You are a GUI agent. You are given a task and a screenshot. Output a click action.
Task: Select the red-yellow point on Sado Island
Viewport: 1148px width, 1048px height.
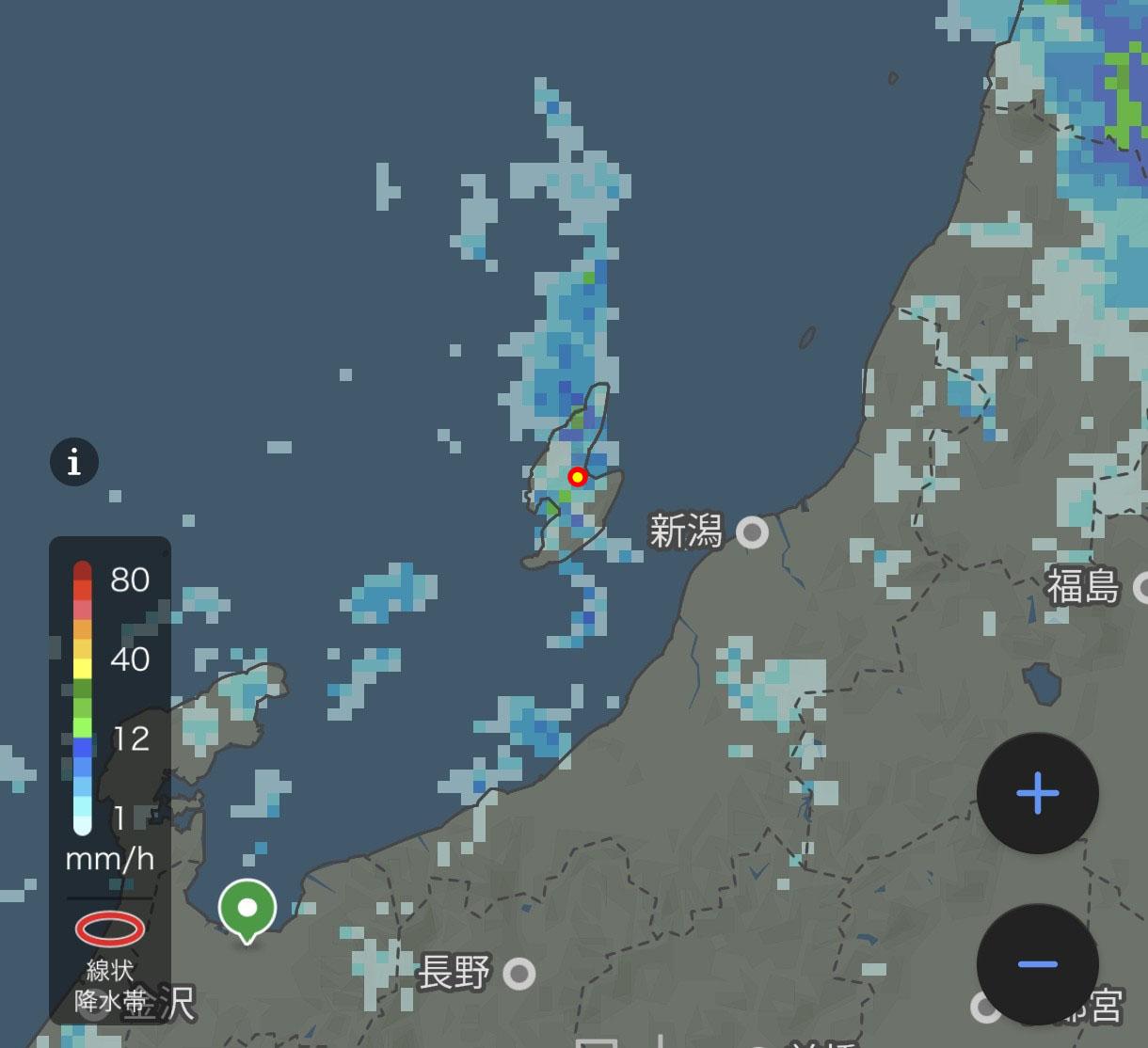coord(577,477)
